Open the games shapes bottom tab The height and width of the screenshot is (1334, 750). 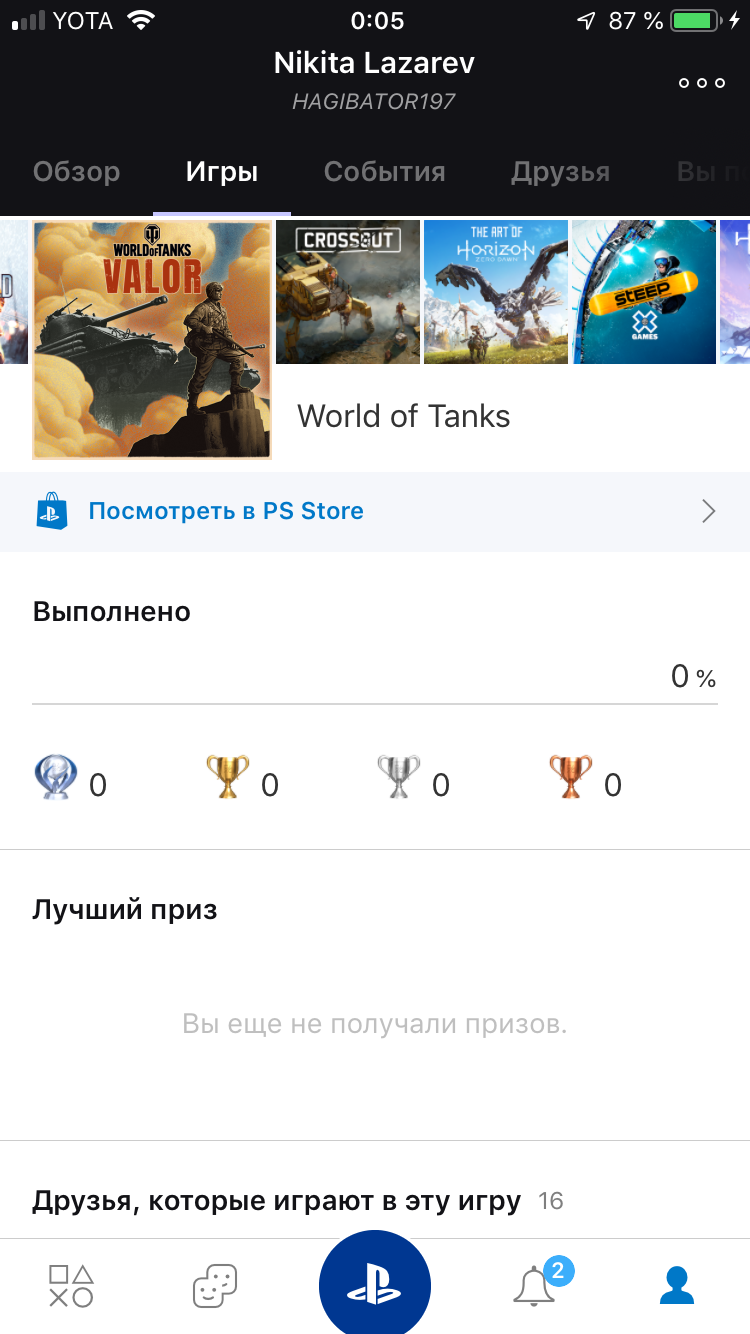[x=71, y=1286]
